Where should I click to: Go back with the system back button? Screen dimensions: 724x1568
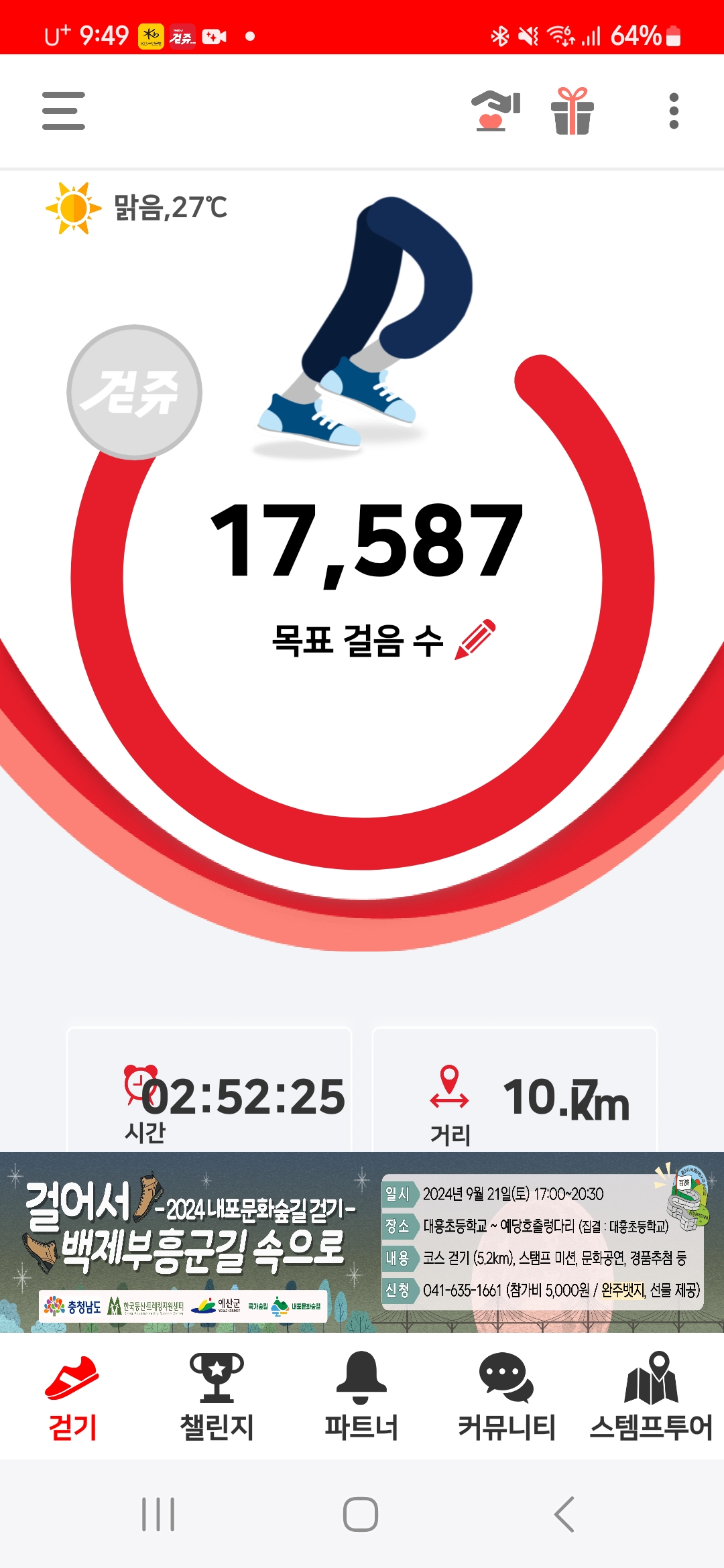click(x=564, y=1514)
